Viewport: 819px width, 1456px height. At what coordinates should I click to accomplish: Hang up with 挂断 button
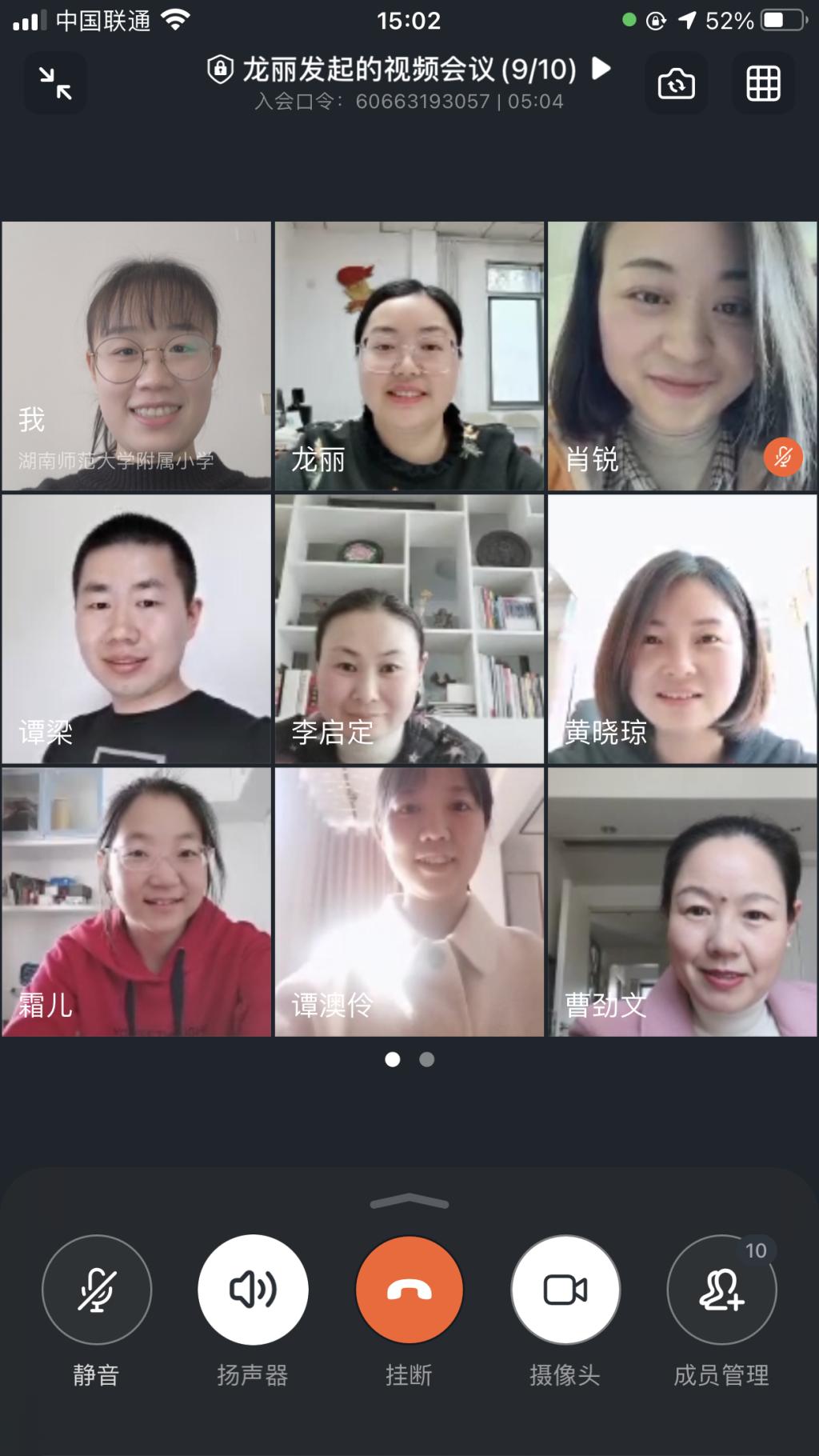pyautogui.click(x=409, y=1289)
